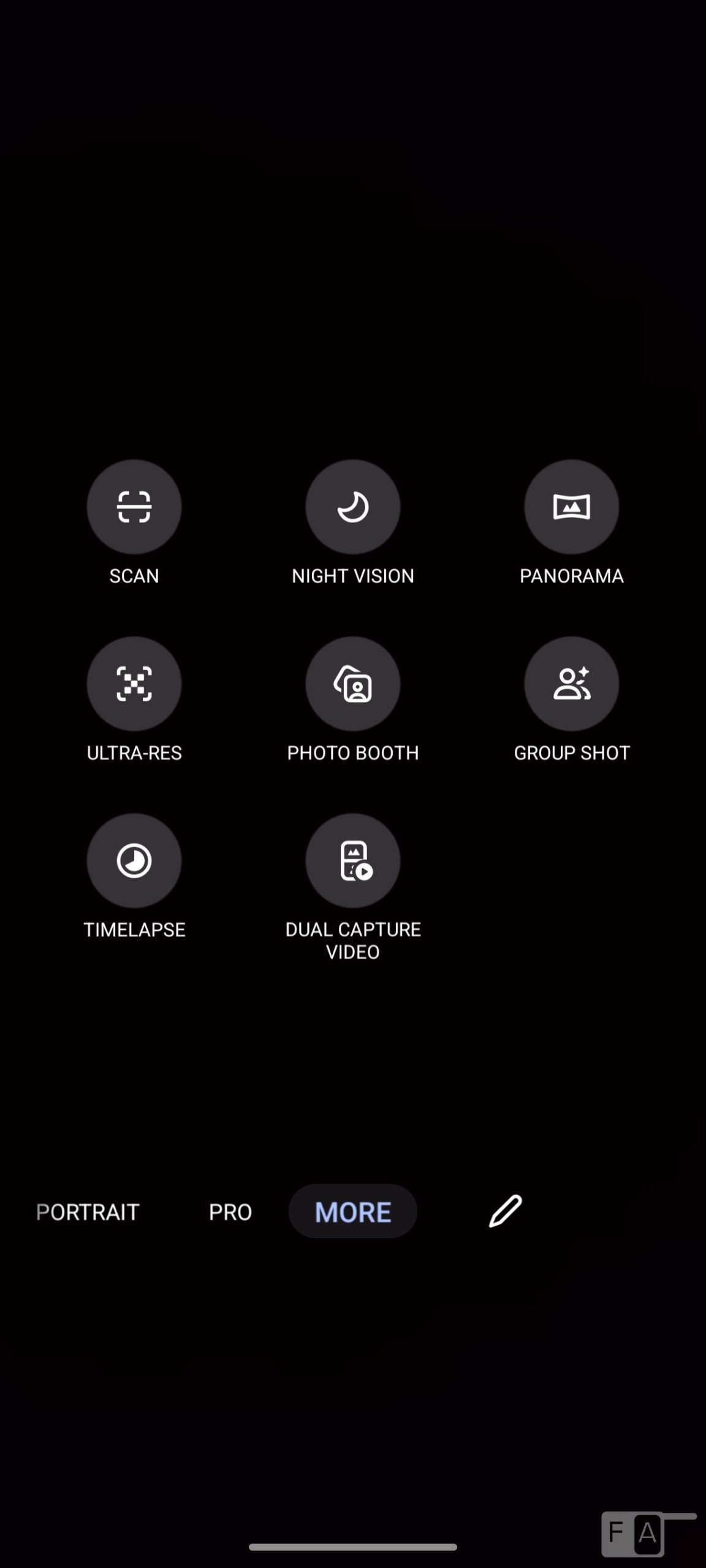Start Group Shot mode

pos(571,684)
